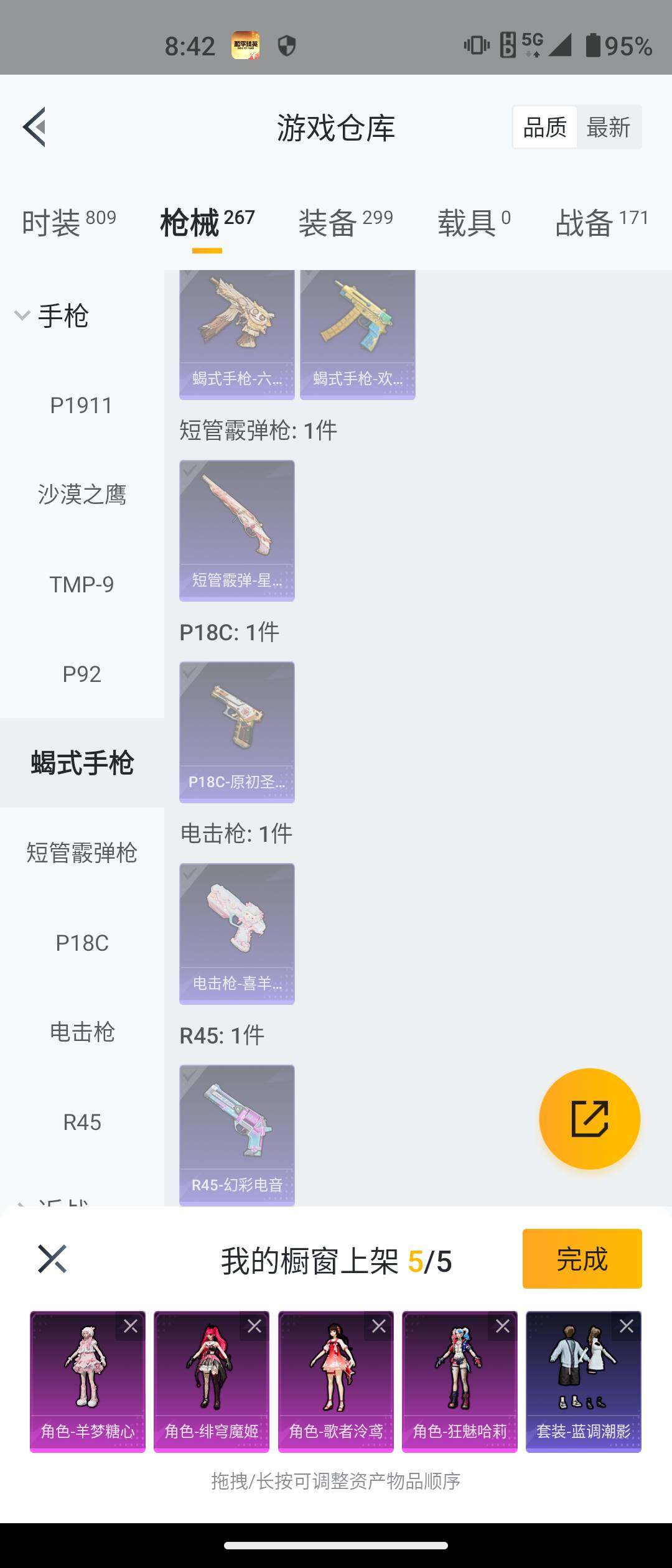Screen dimensions: 672x1568
Task: Select the 短管霰弹-星 shotgun skin
Action: [x=236, y=530]
